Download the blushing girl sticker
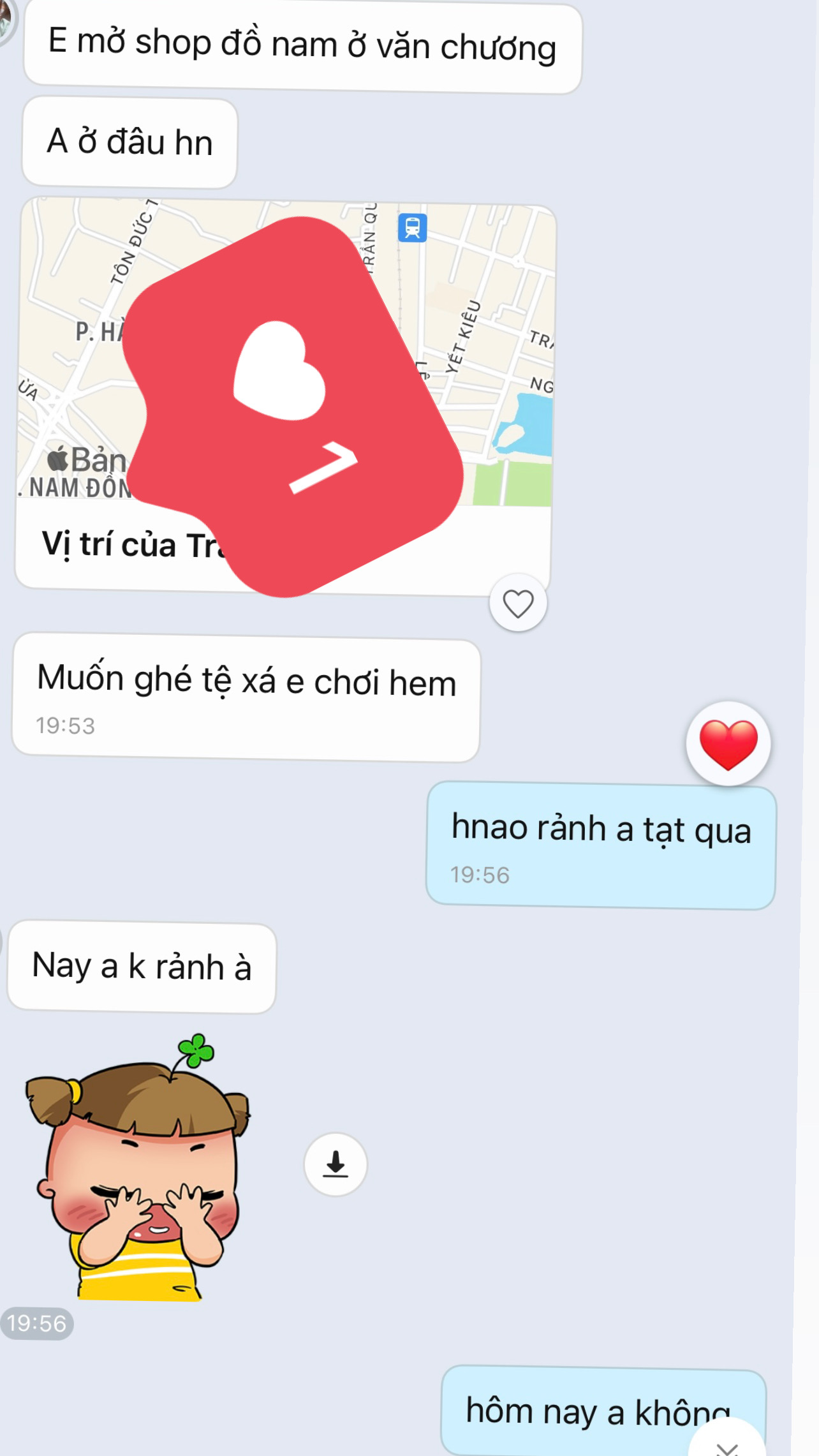Viewport: 819px width, 1456px height. [x=336, y=1164]
